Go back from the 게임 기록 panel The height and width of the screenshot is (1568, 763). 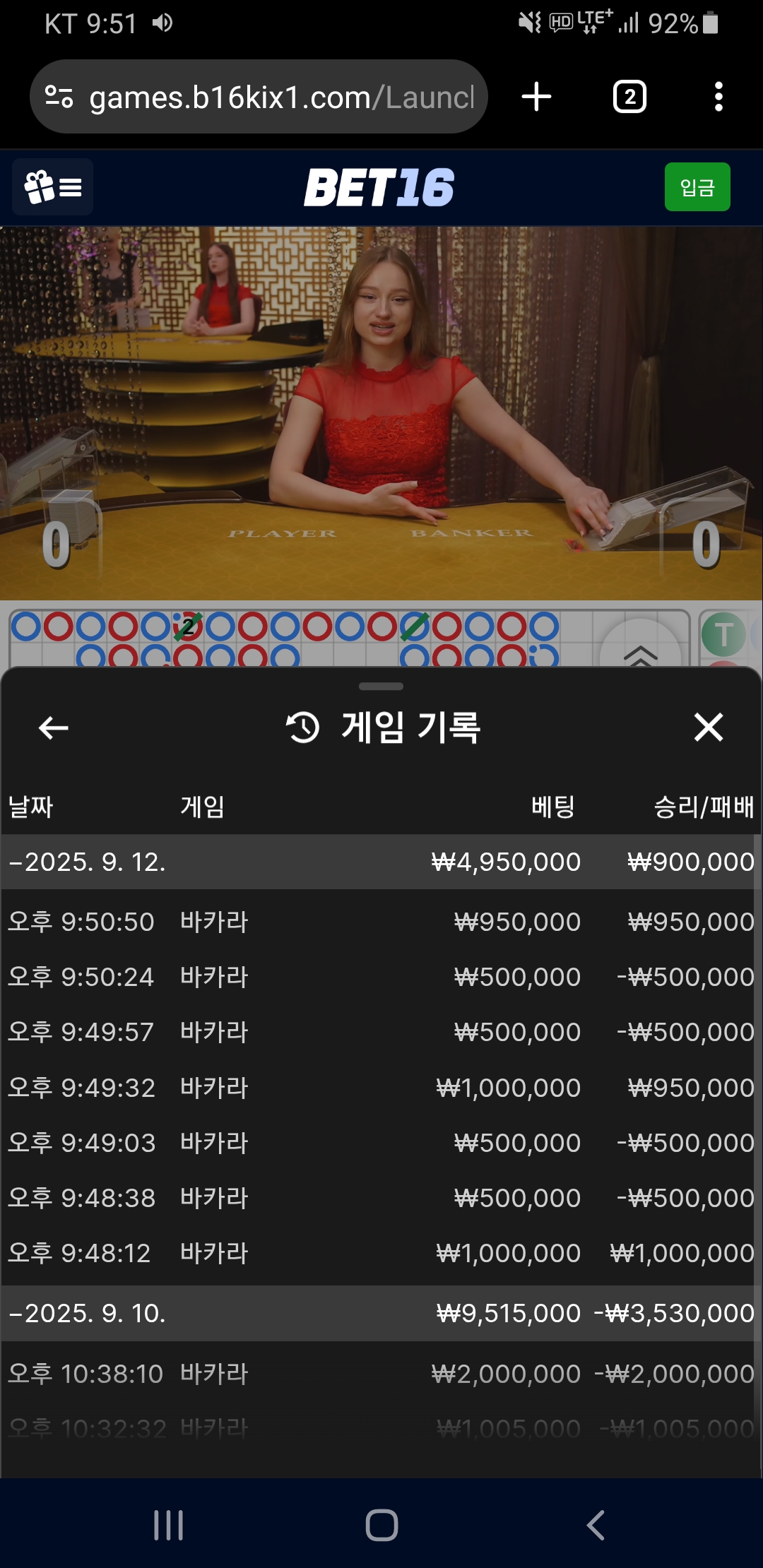point(54,727)
